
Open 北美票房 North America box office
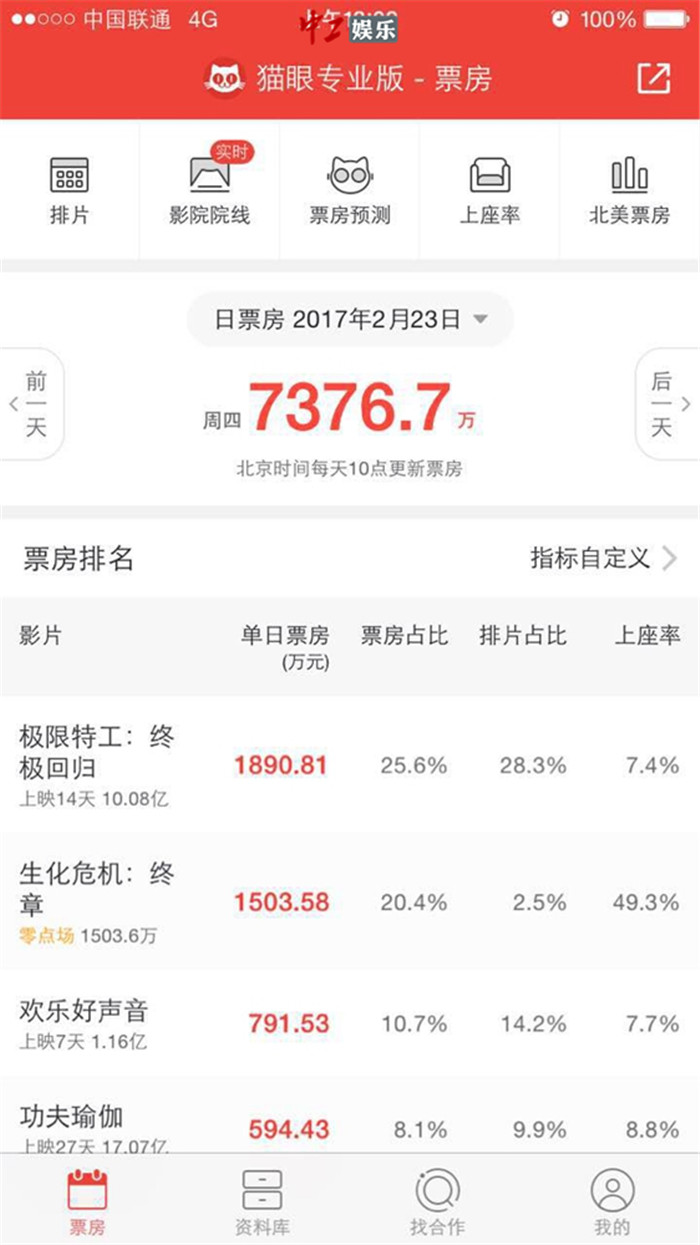click(629, 190)
